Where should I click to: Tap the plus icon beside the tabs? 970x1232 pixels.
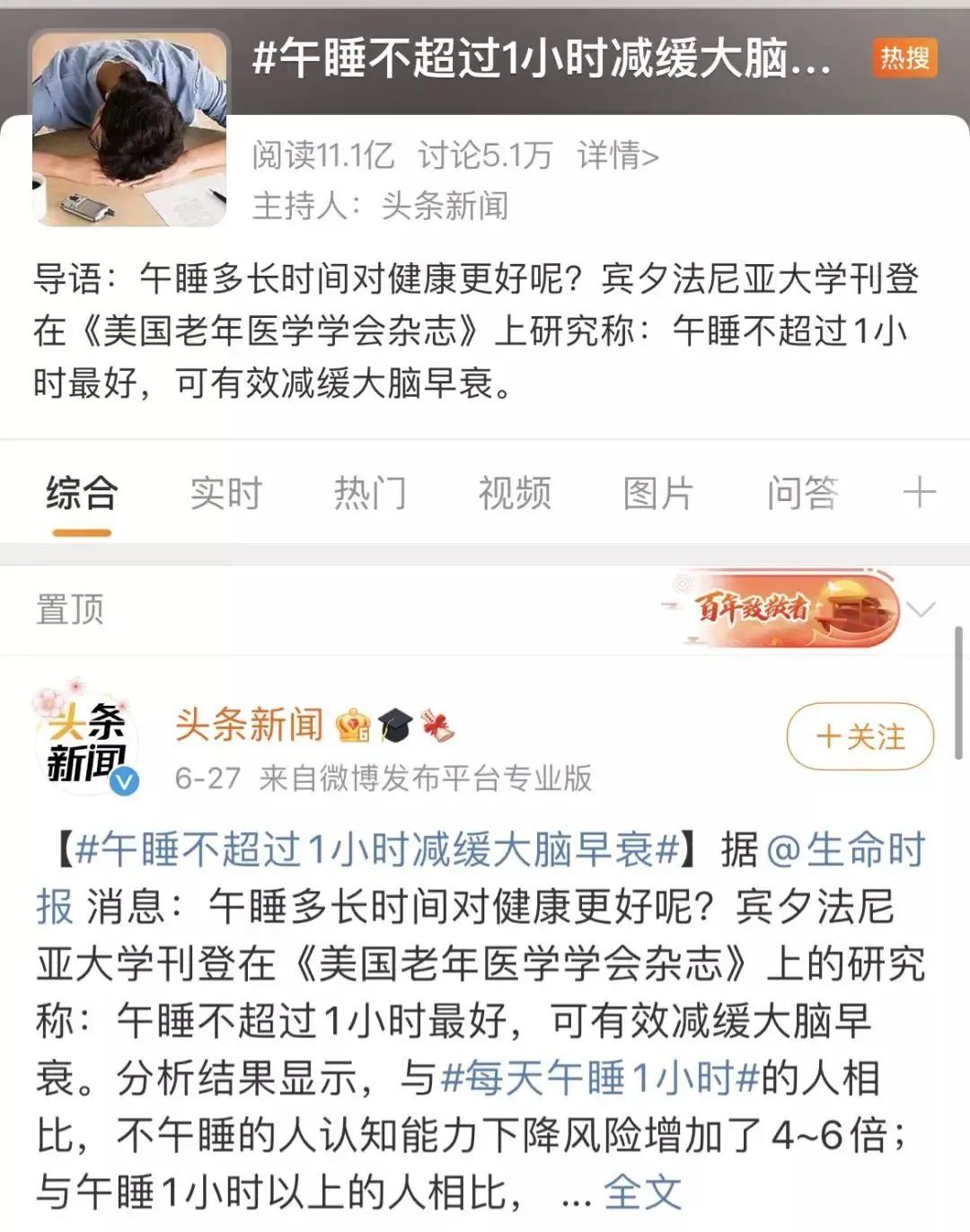[x=919, y=493]
